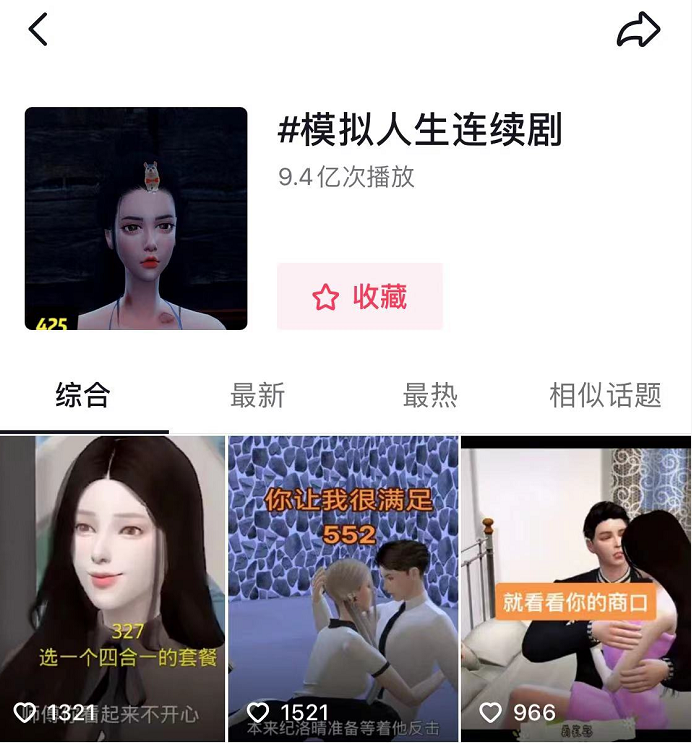The height and width of the screenshot is (743, 692).
Task: Play the video with 1521 likes
Action: [343, 588]
